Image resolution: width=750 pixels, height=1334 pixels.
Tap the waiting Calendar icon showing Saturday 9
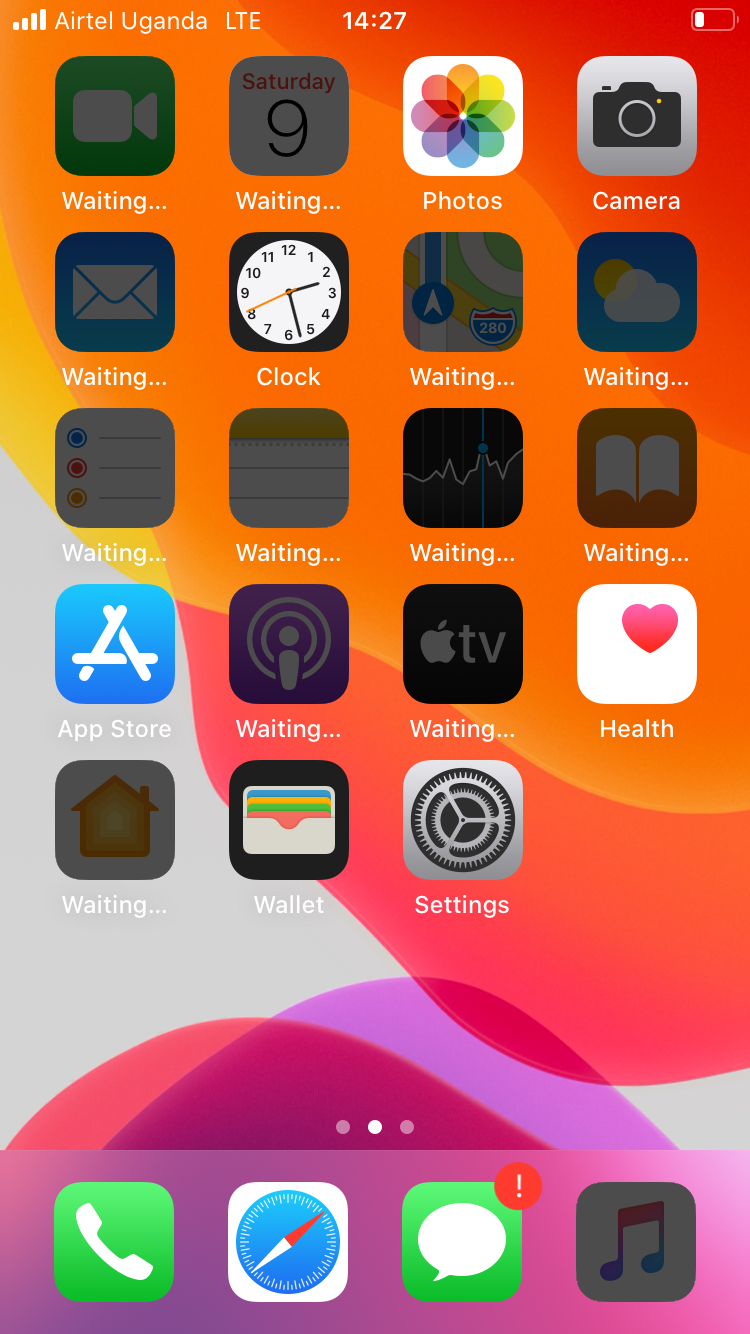pos(288,116)
